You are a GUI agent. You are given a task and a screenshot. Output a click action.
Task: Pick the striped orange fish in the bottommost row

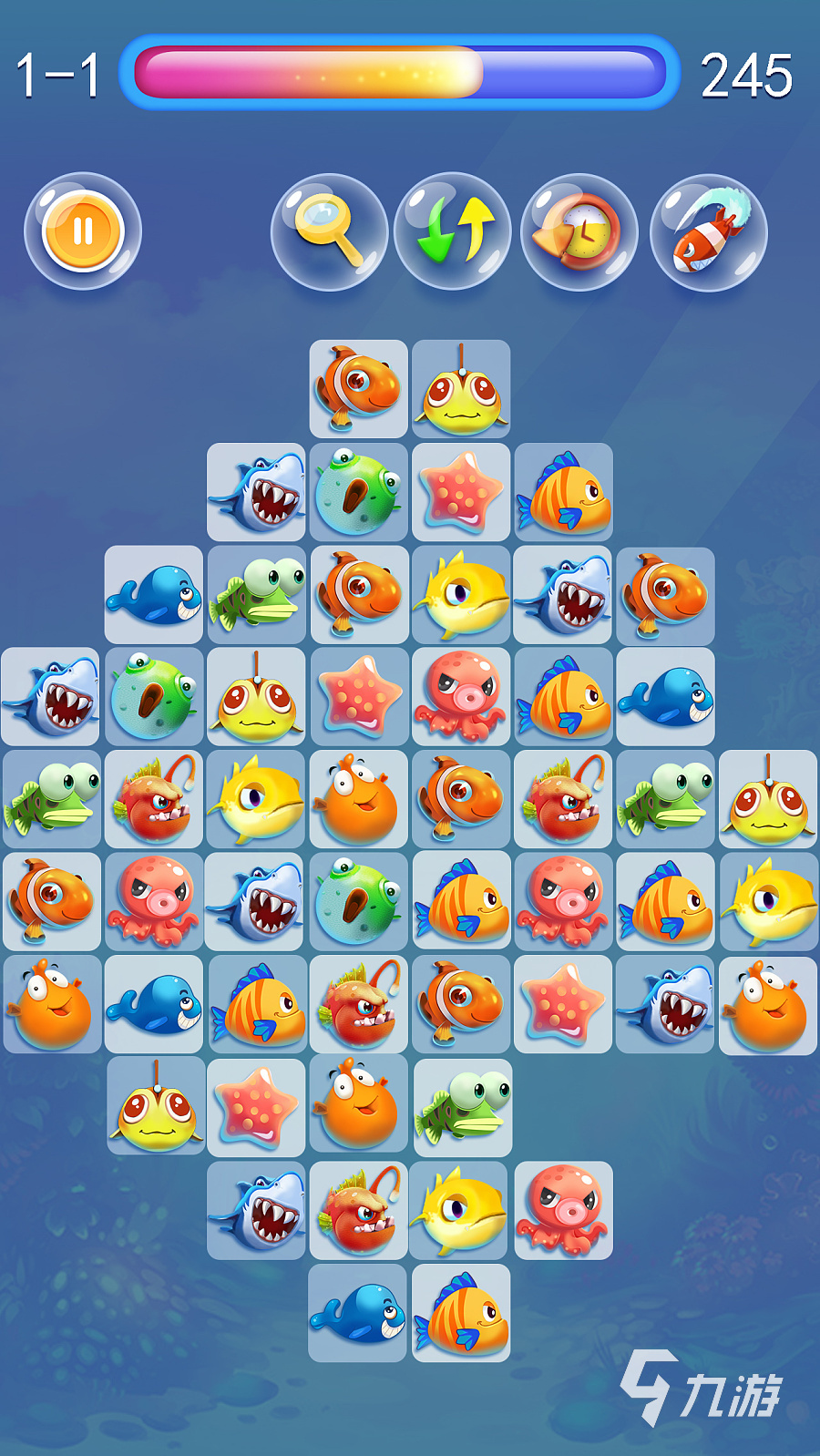[461, 1313]
